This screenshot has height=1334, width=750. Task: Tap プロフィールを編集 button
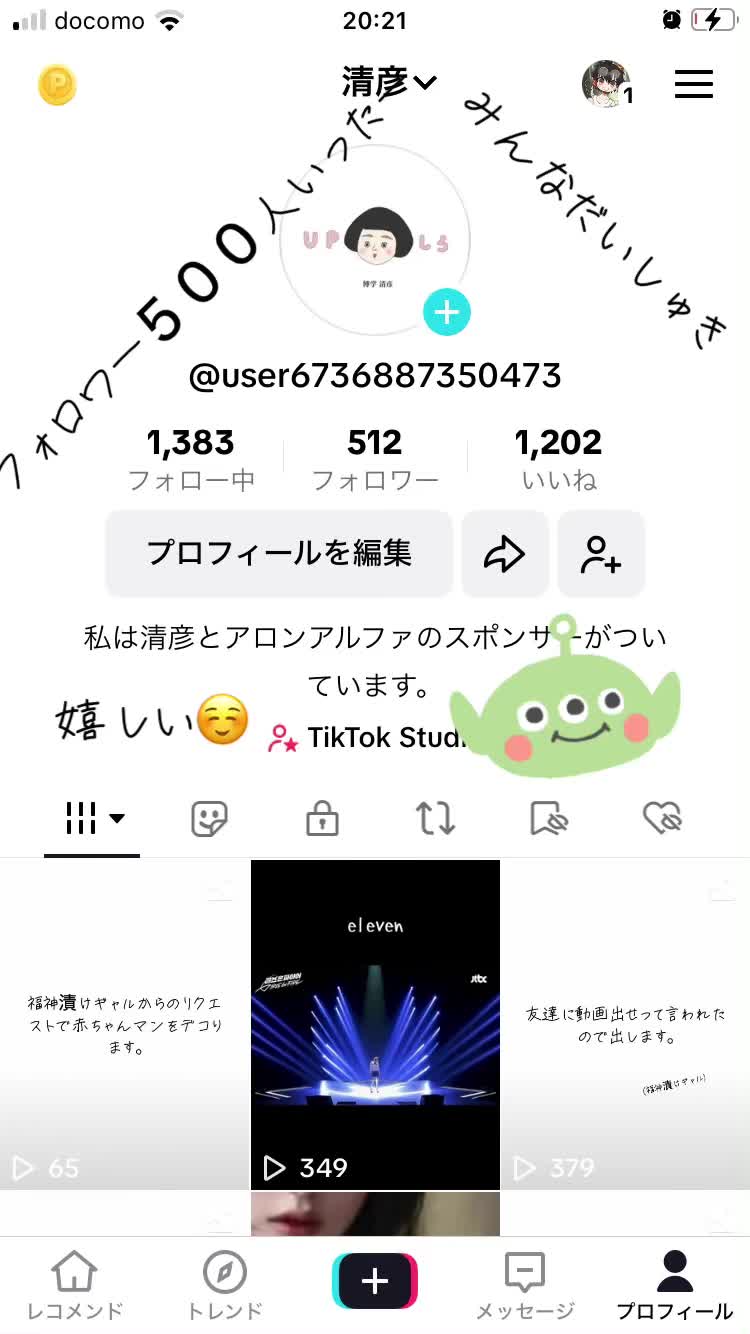coord(279,553)
